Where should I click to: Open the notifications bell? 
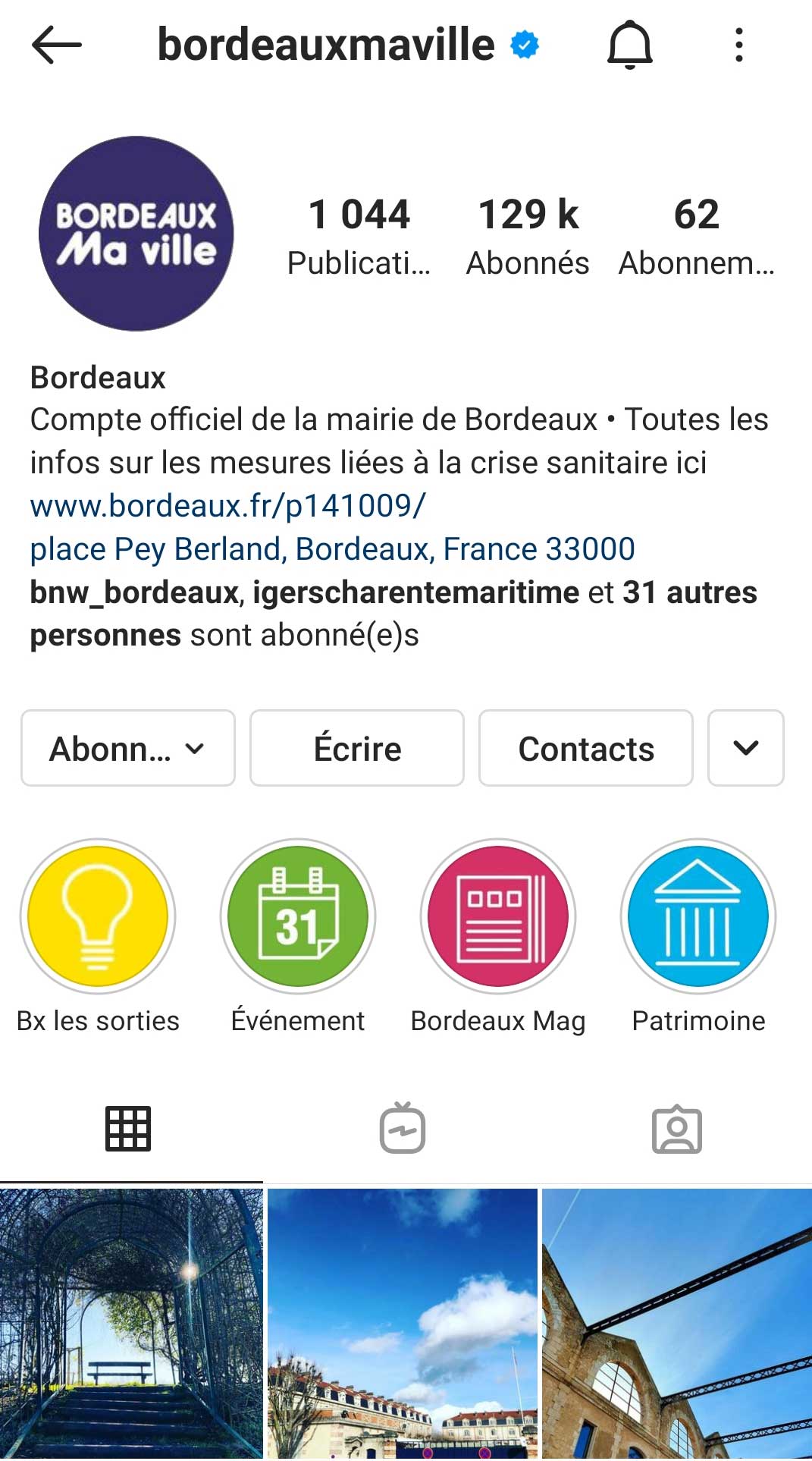point(629,45)
